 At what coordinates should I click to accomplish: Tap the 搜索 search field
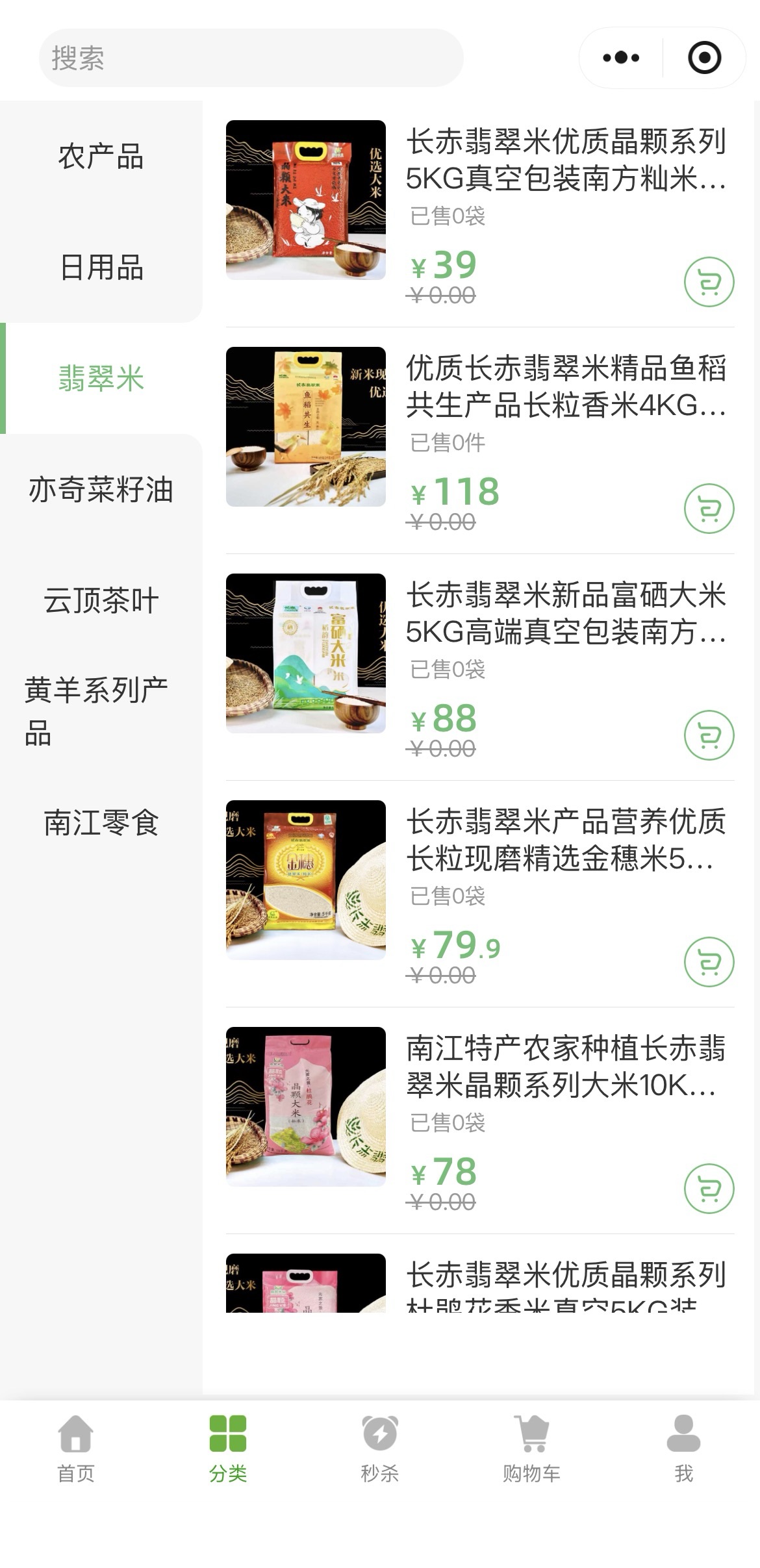[251, 58]
